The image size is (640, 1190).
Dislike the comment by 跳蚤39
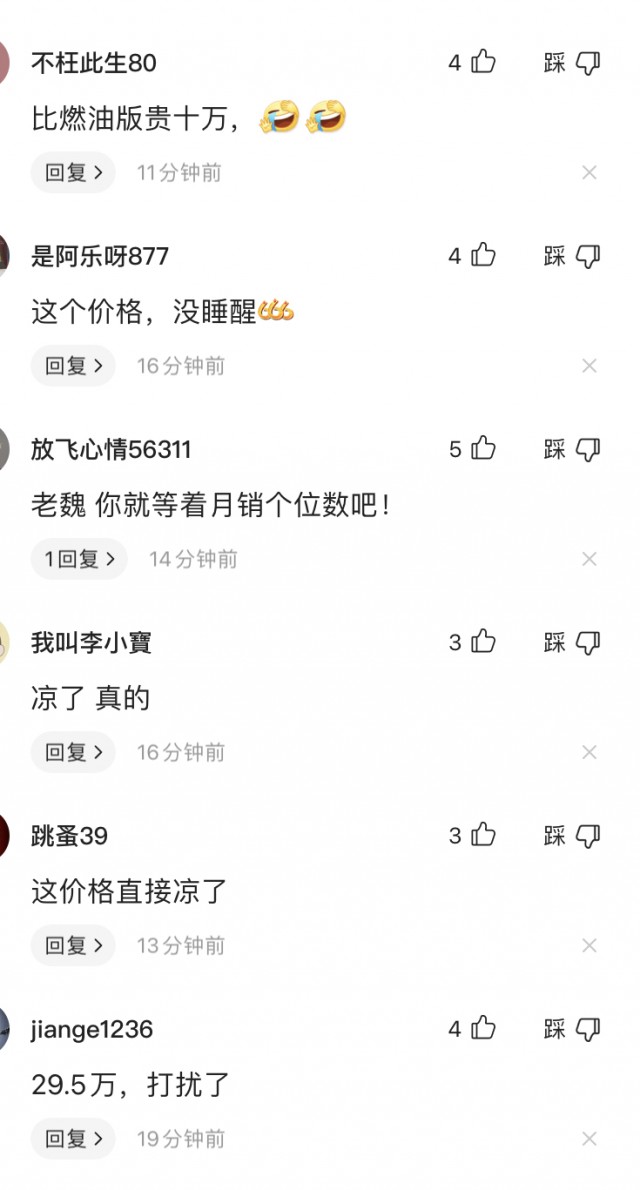[588, 835]
